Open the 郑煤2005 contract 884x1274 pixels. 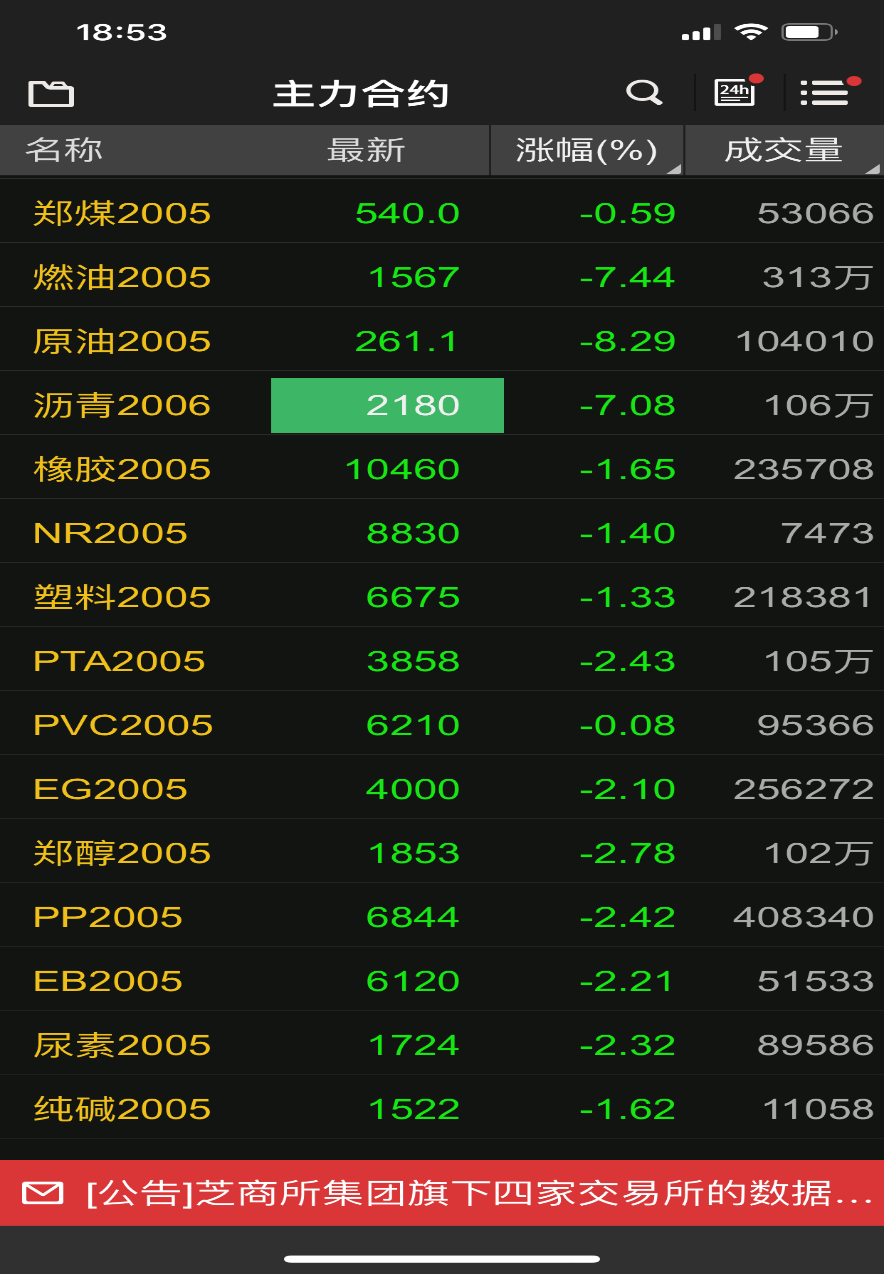point(122,213)
